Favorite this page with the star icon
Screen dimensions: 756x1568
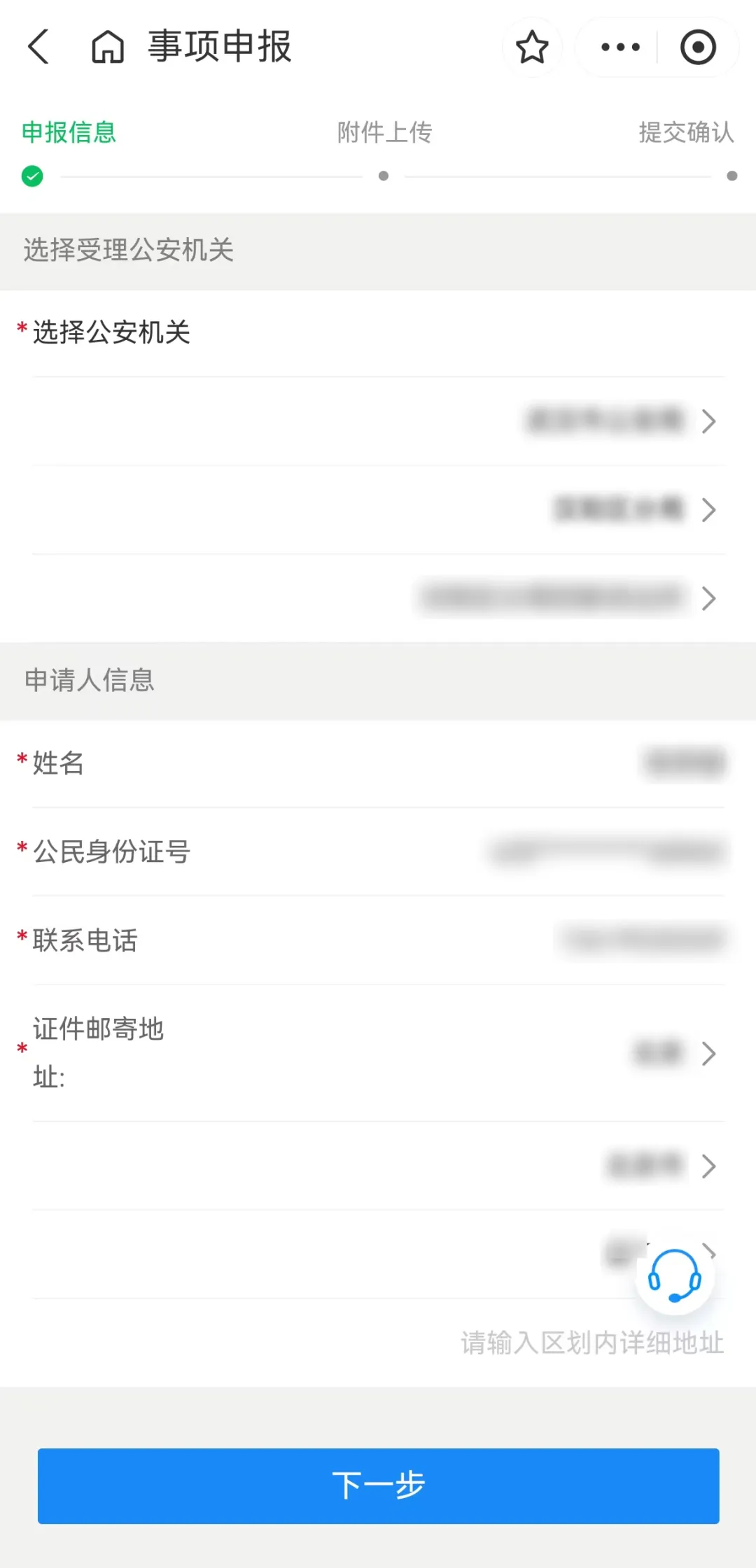pyautogui.click(x=532, y=47)
